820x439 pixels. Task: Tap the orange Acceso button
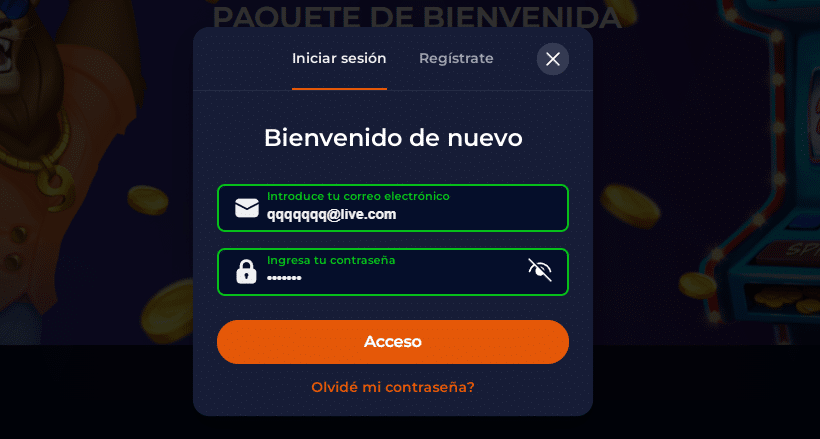392,342
